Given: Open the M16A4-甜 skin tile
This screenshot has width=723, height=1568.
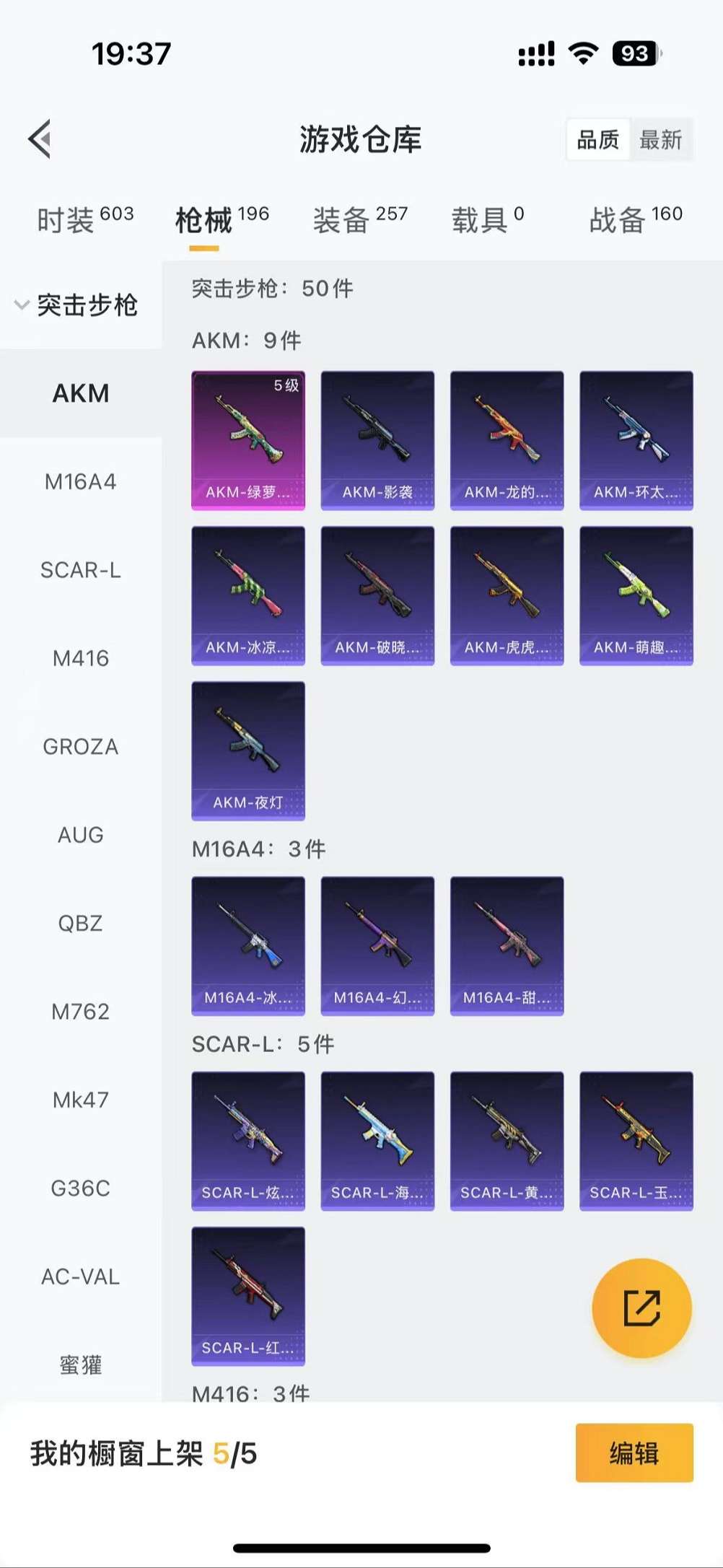Looking at the screenshot, I should point(507,945).
